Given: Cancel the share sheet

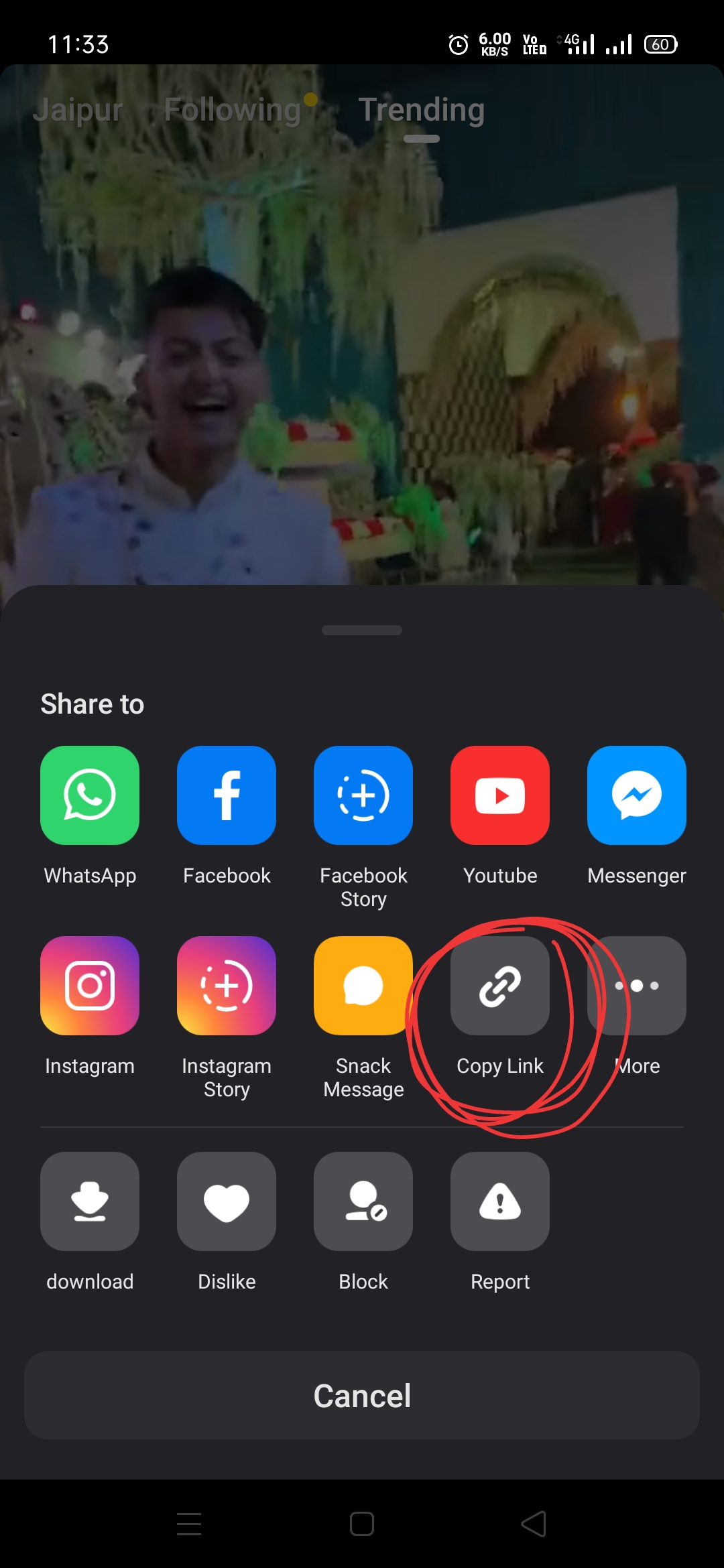Looking at the screenshot, I should tap(362, 1395).
